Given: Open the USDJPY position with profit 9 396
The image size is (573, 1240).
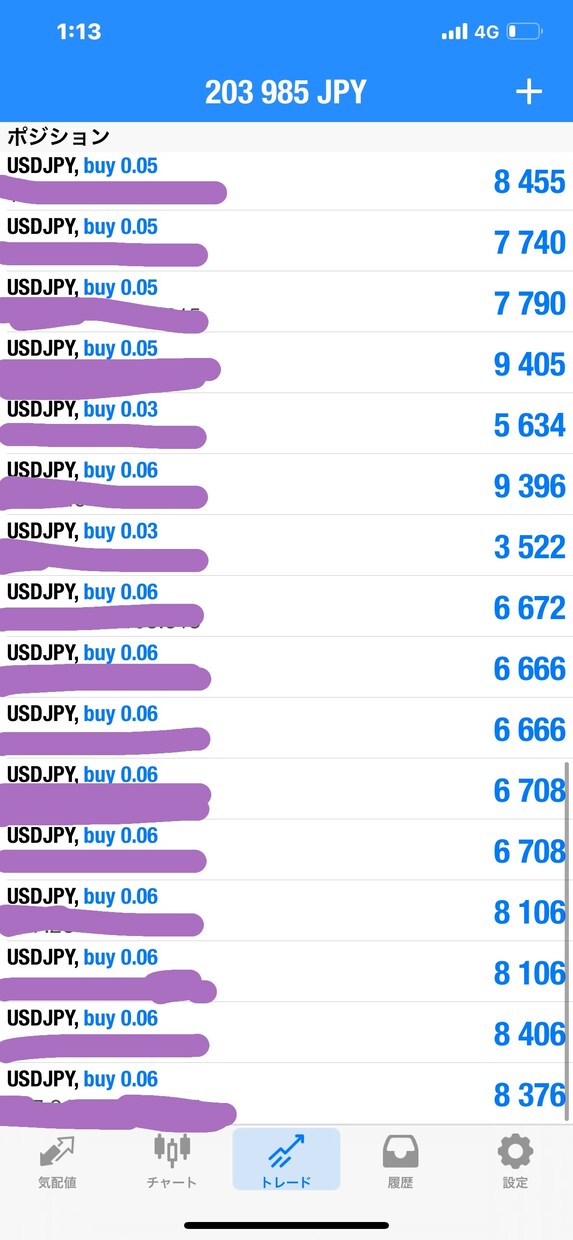Looking at the screenshot, I should 286,485.
